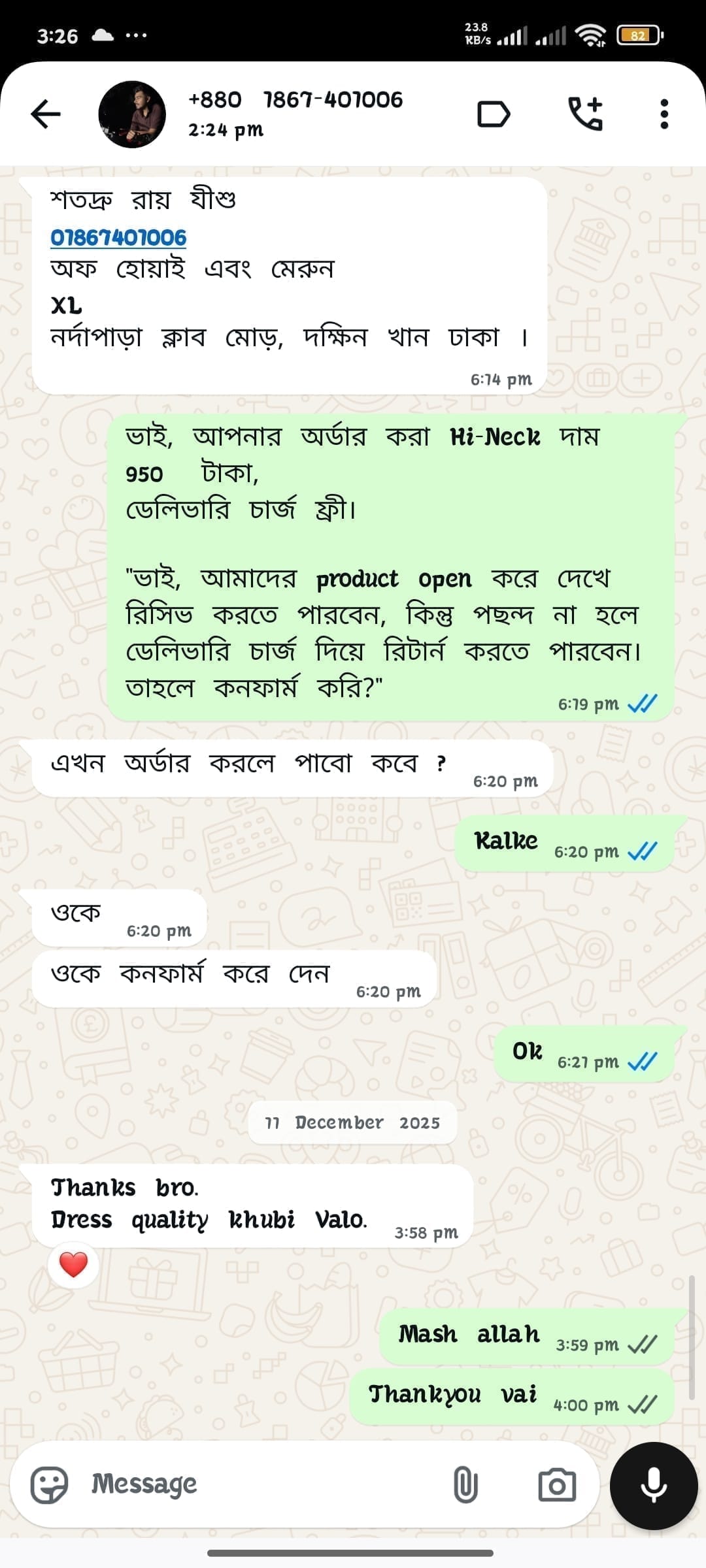This screenshot has height=1568, width=706.
Task: Open contact info for +880 1867-401006
Action: click(295, 113)
